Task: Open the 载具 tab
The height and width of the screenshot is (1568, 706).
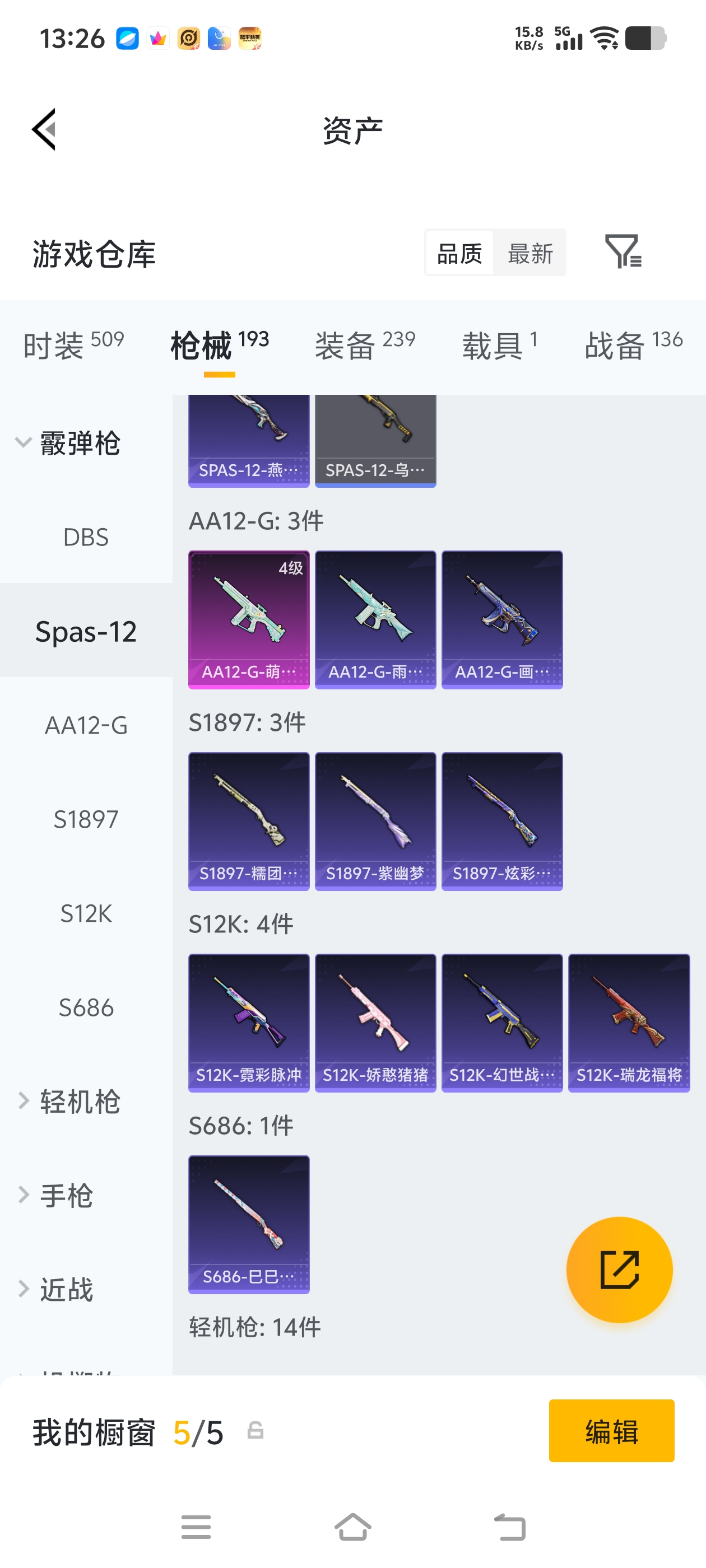Action: [499, 345]
